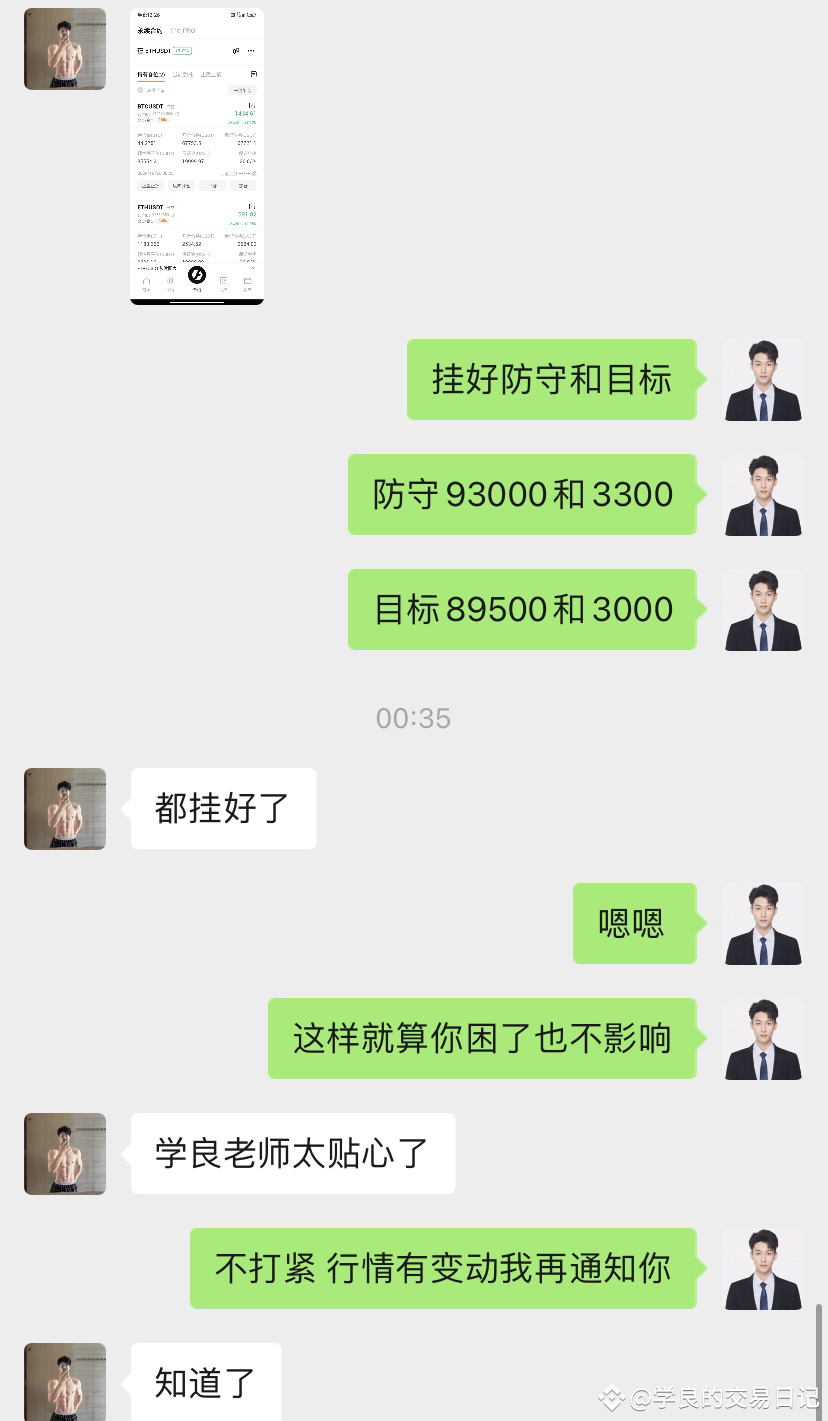Viewport: 828px width, 1421px height.
Task: Open sender's avatar beside '挂好防守和目标'
Action: (762, 379)
